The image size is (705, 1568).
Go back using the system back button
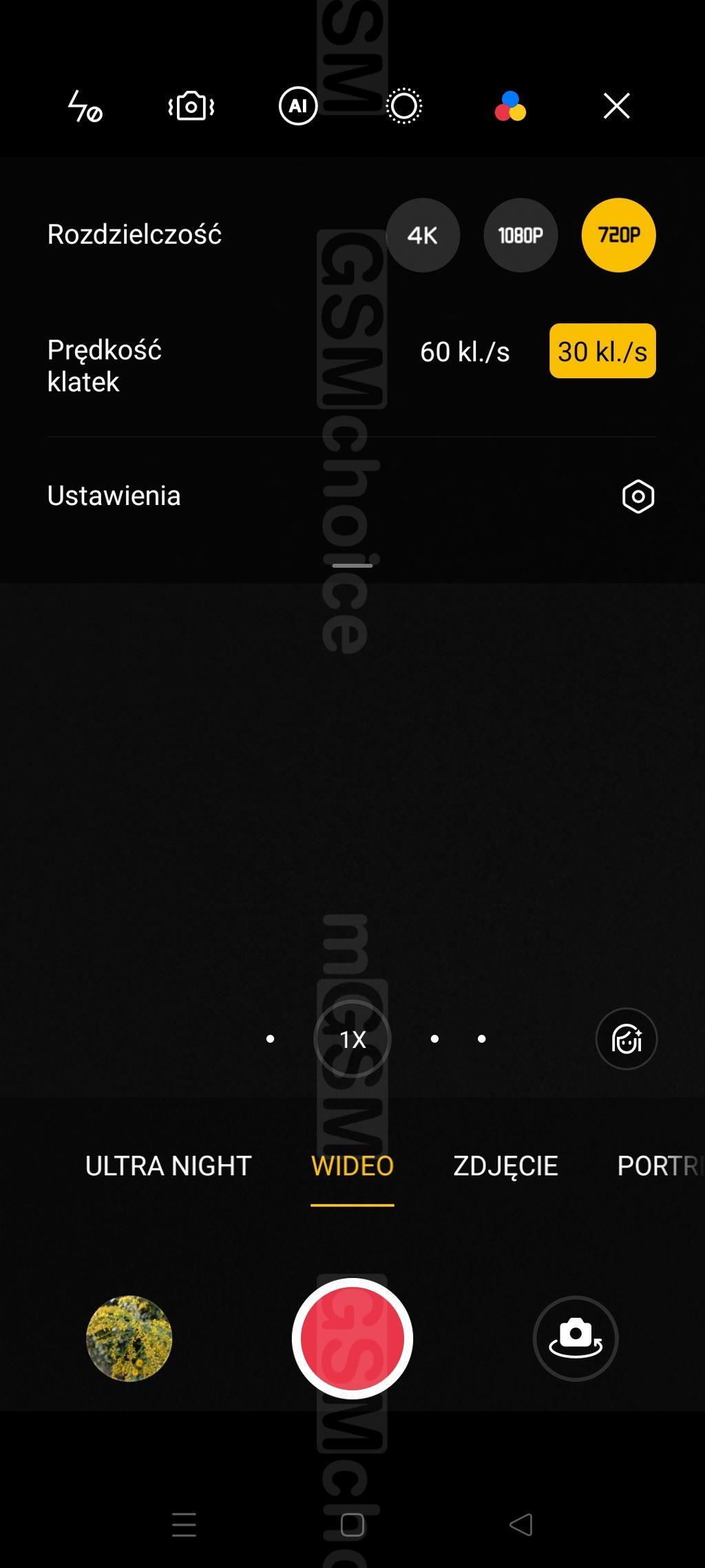coord(521,1525)
